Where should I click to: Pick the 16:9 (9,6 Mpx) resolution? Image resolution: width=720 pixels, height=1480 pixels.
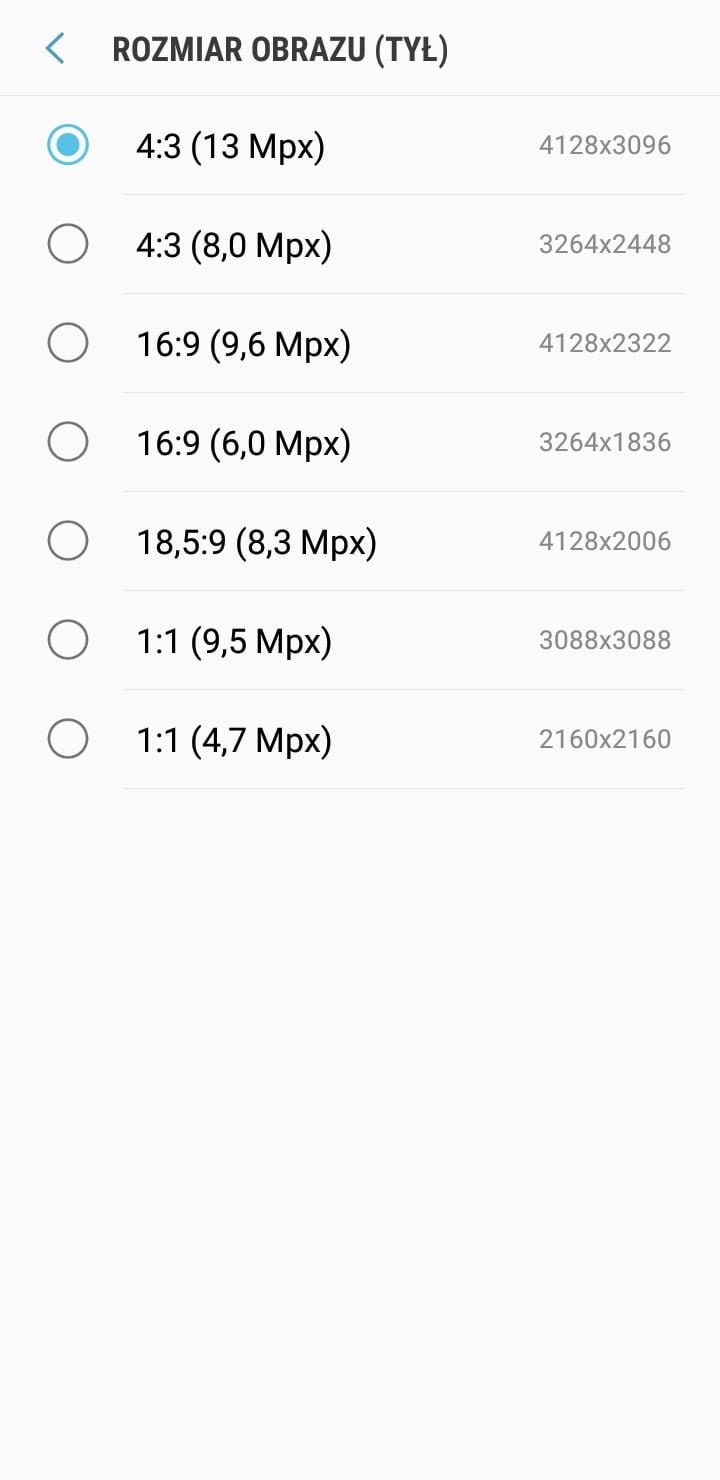point(68,343)
